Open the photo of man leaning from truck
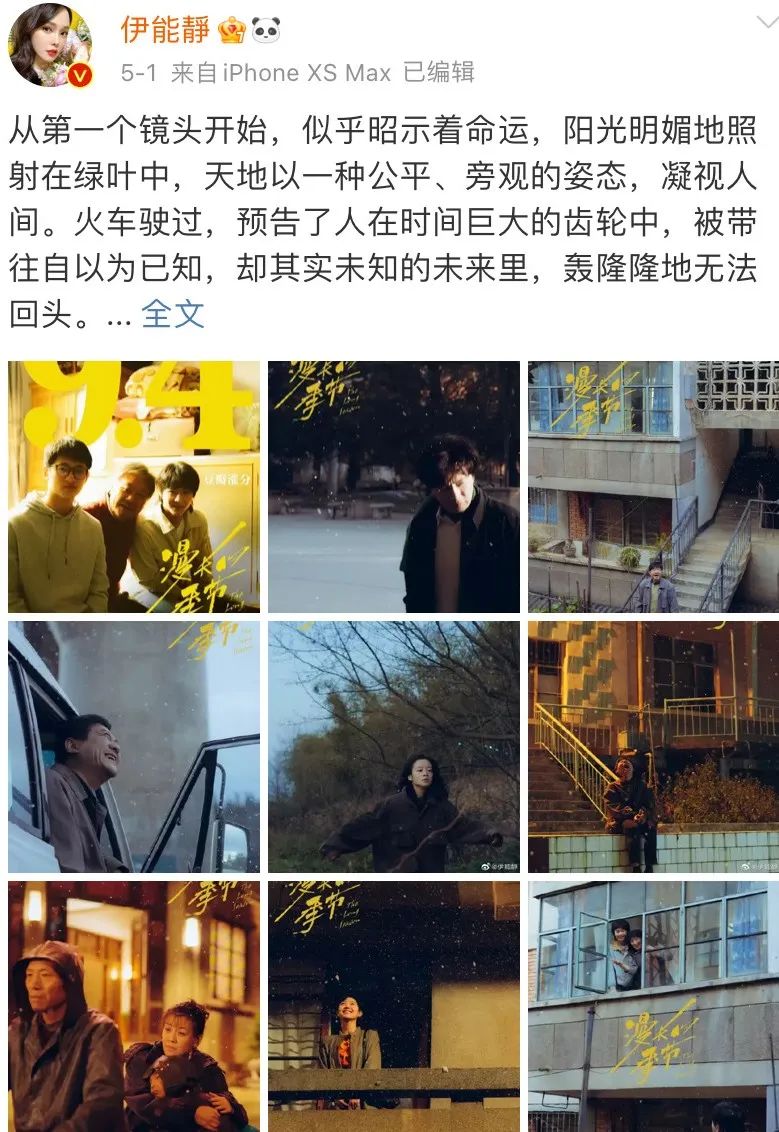 click(134, 746)
